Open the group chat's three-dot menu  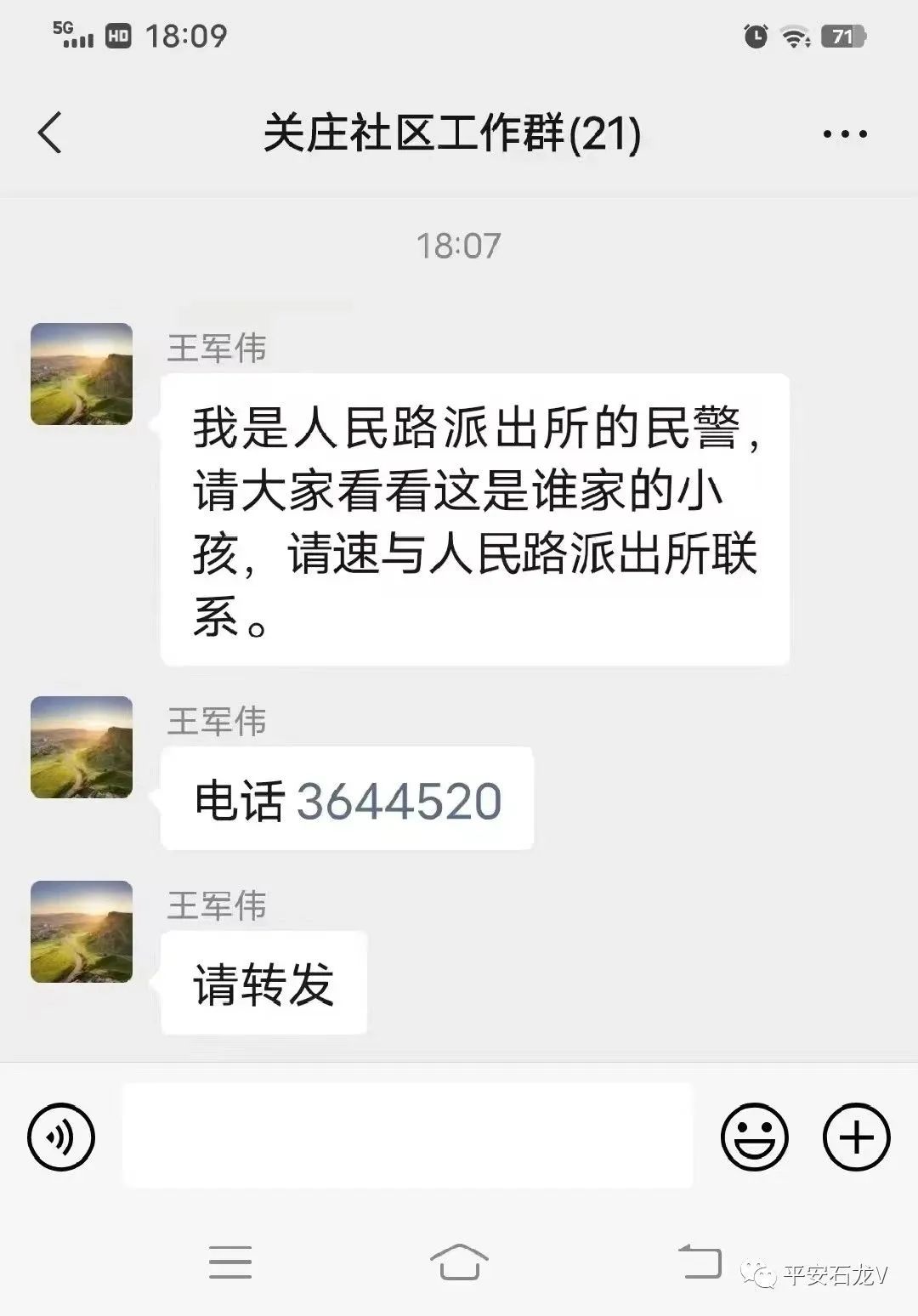(x=845, y=133)
